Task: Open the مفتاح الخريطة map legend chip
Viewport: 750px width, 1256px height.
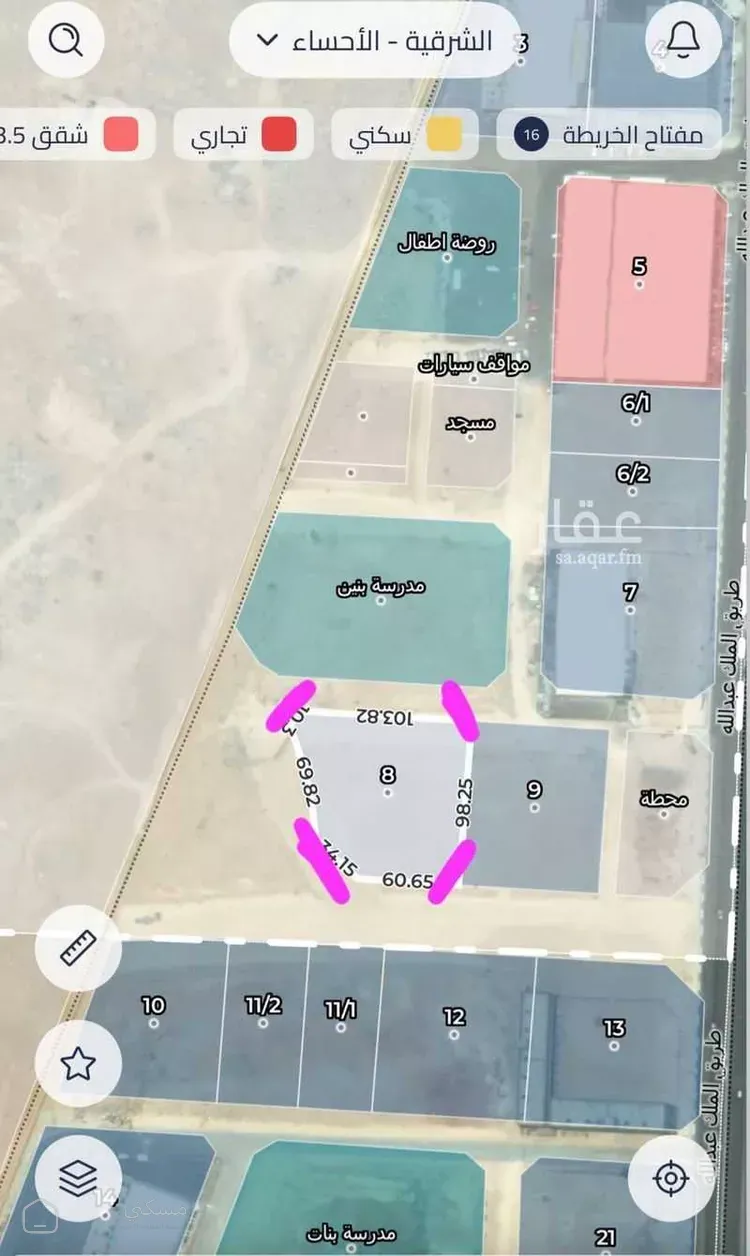Action: point(609,134)
